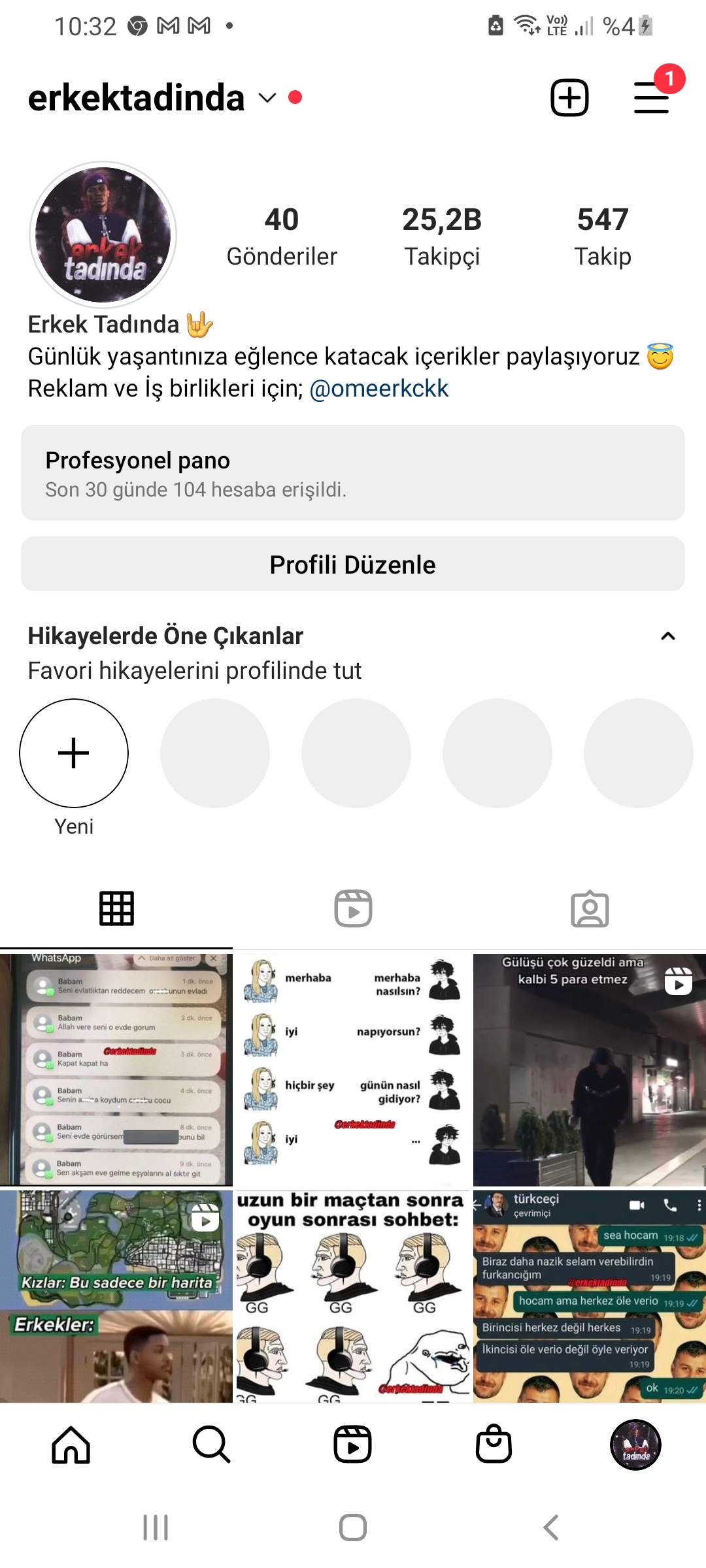Switch to the tagged photos tab

[x=590, y=908]
